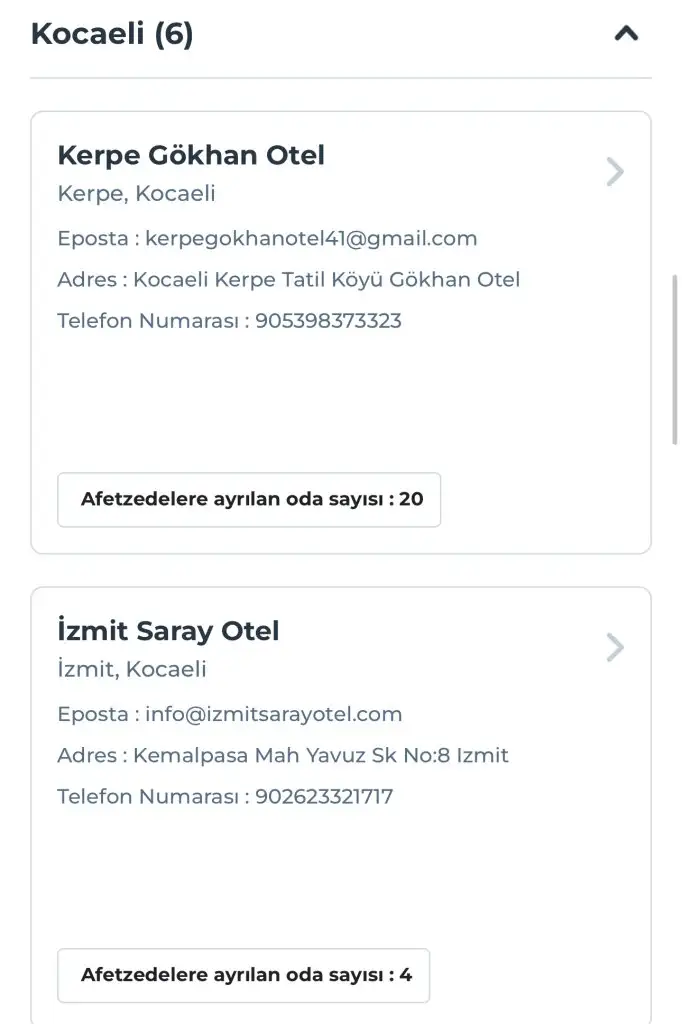Open the Kerpe Gökhan Otel card
The image size is (682, 1024).
pos(615,173)
